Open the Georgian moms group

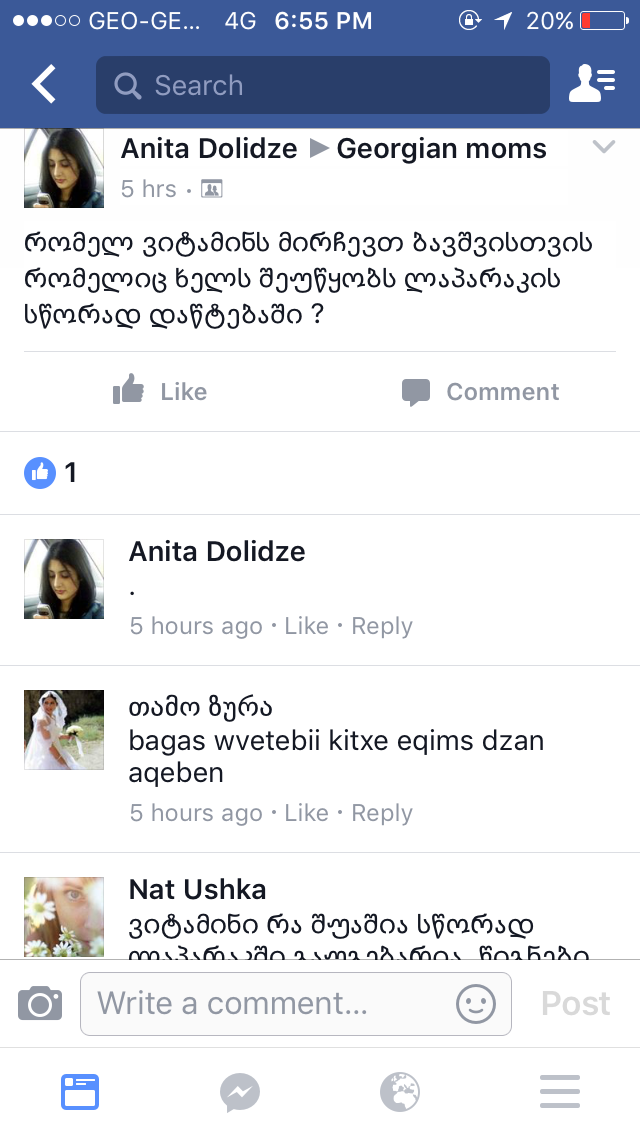tap(441, 149)
